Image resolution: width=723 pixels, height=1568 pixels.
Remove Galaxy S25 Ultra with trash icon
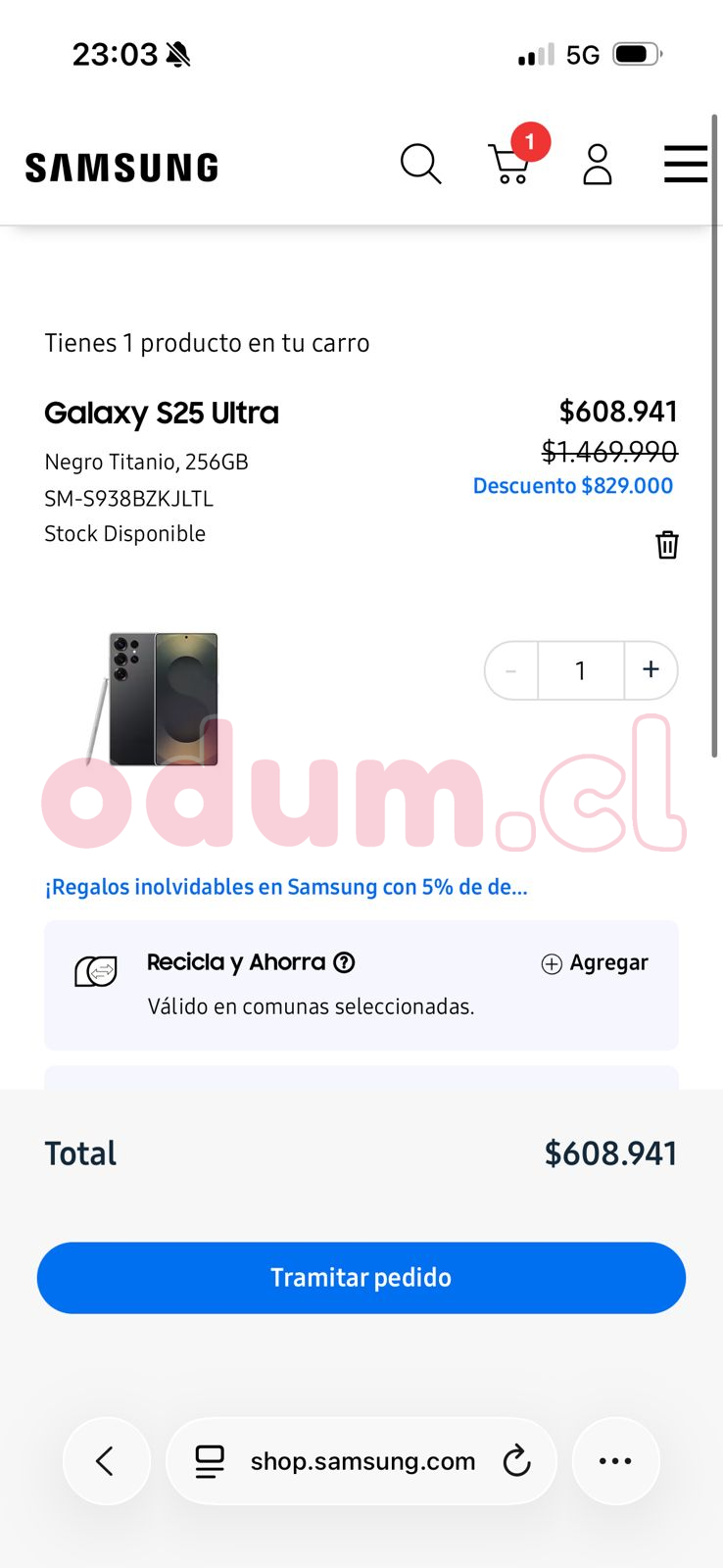[x=667, y=545]
